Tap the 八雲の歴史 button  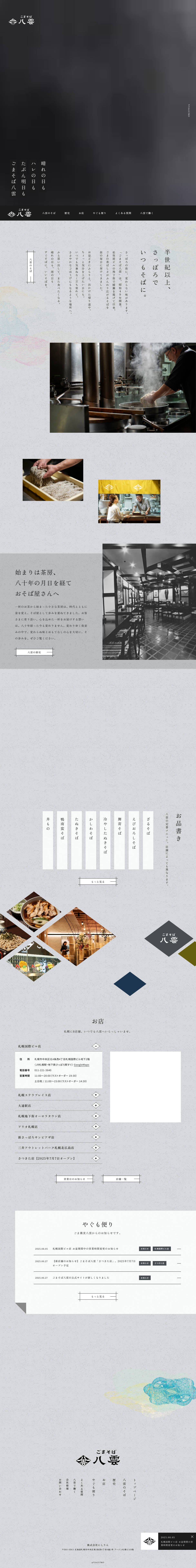pyautogui.click(x=34, y=652)
